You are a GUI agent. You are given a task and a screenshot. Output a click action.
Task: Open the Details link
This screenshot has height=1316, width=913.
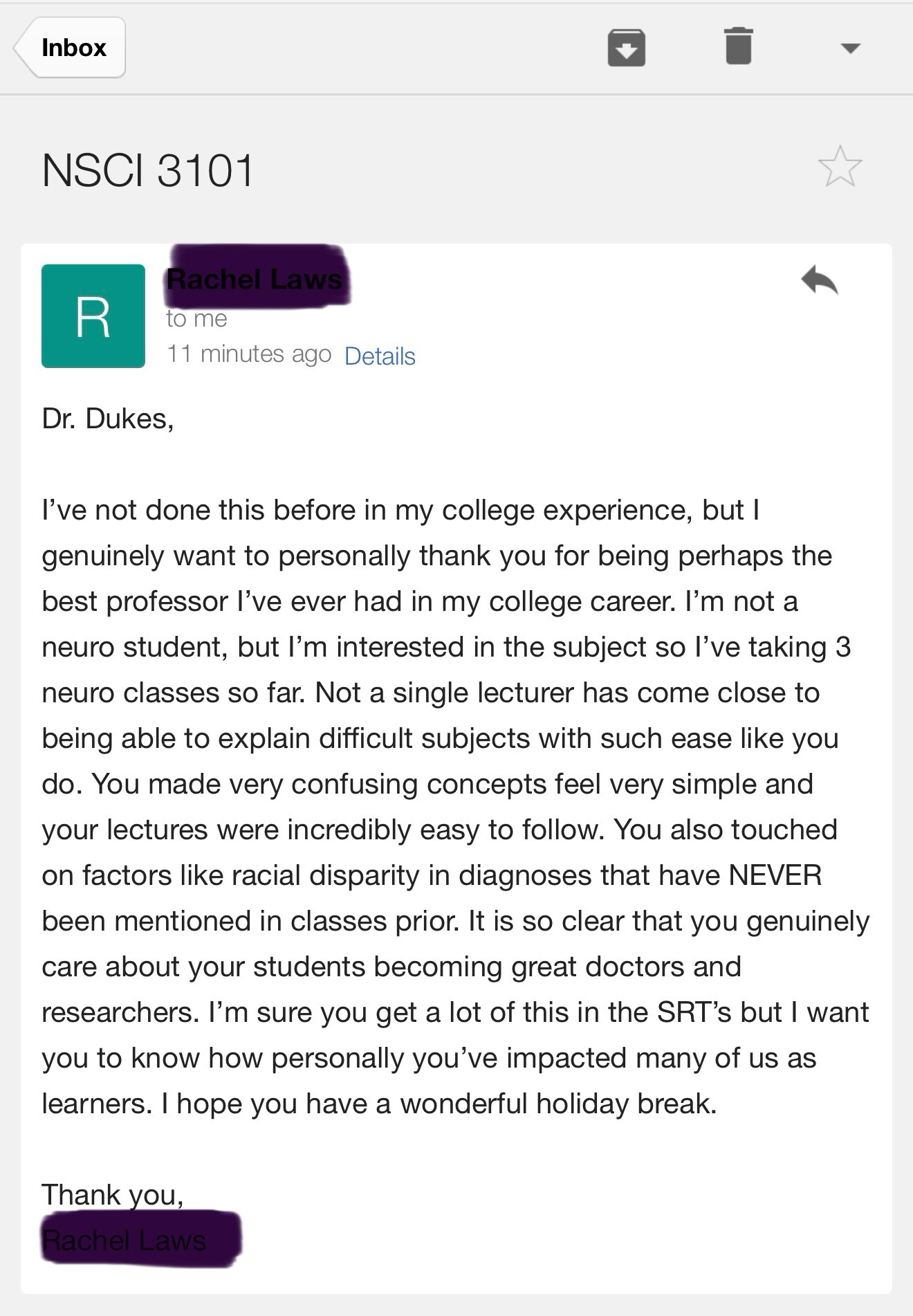[380, 356]
